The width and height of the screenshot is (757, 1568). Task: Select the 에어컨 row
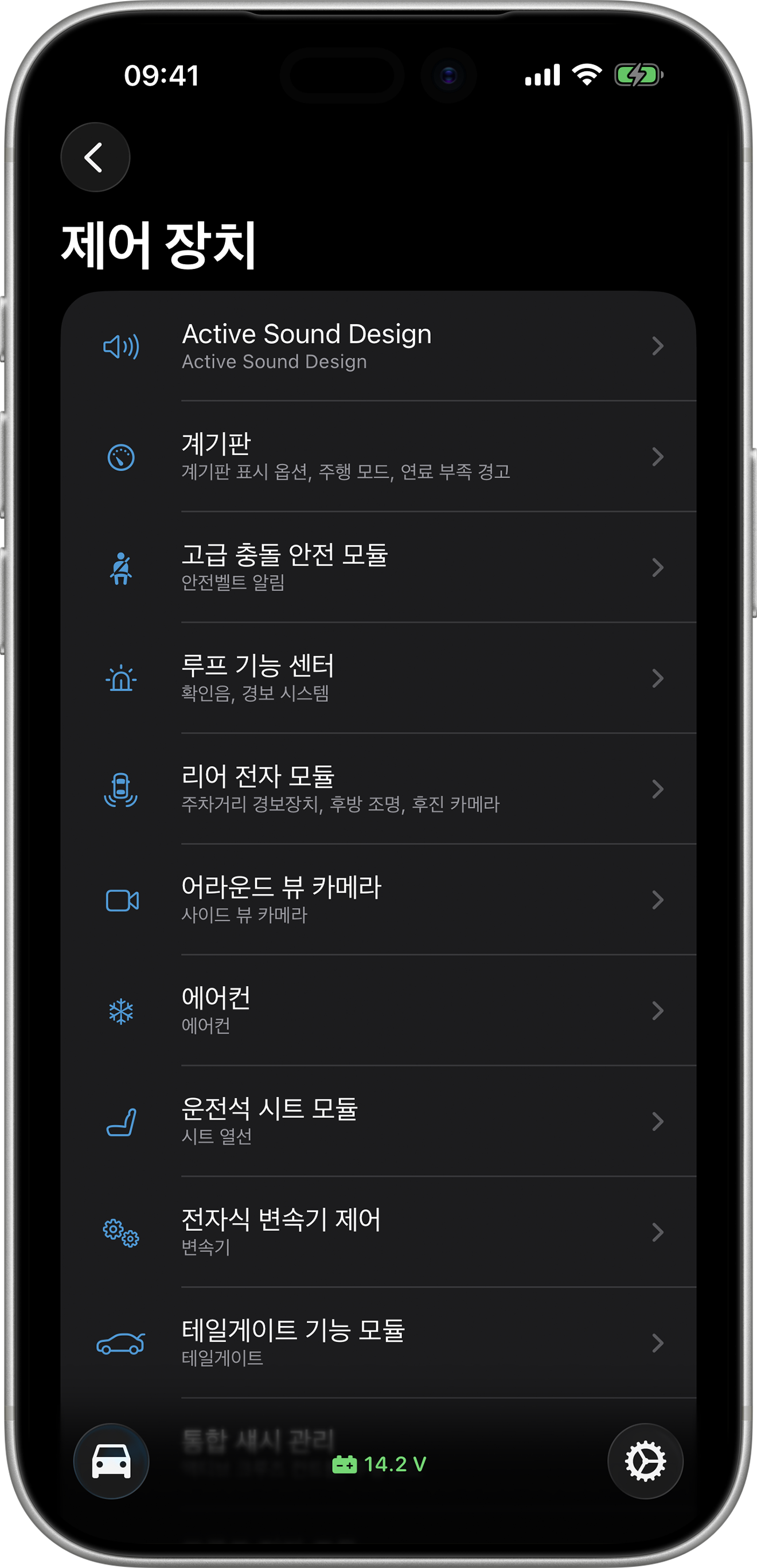tap(377, 1010)
